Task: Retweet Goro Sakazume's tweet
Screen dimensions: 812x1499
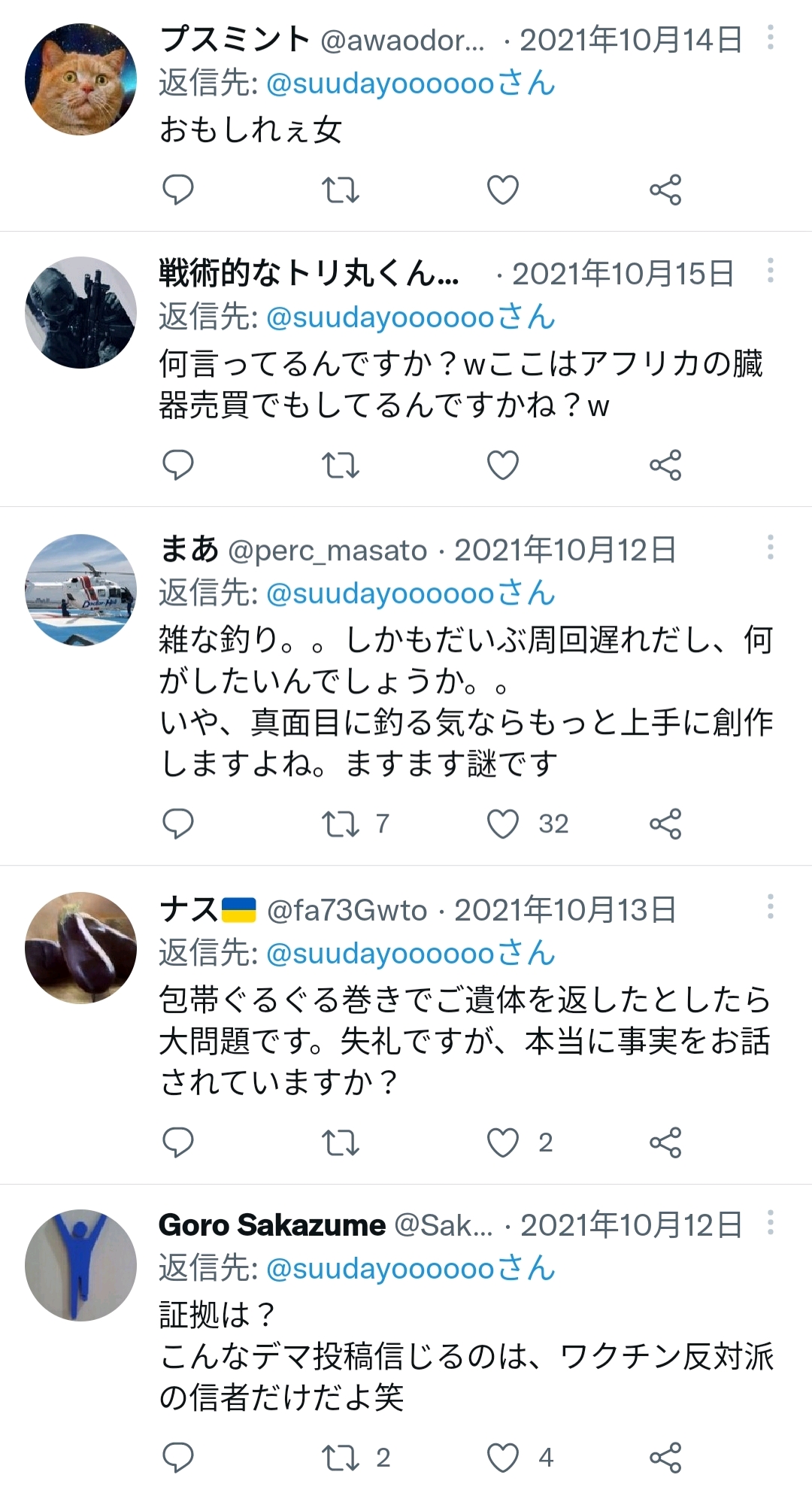Action: (341, 1458)
